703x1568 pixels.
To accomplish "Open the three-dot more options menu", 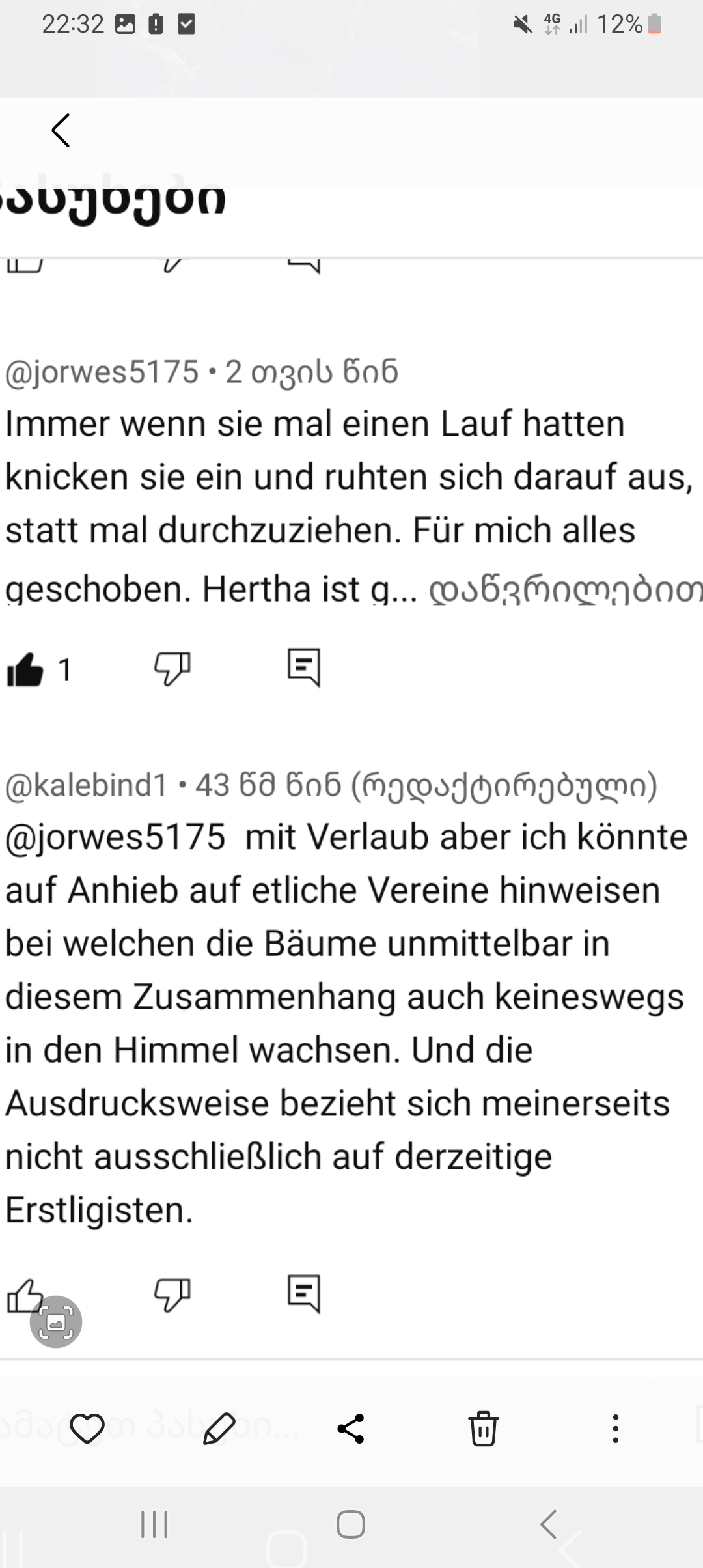I will (615, 1429).
